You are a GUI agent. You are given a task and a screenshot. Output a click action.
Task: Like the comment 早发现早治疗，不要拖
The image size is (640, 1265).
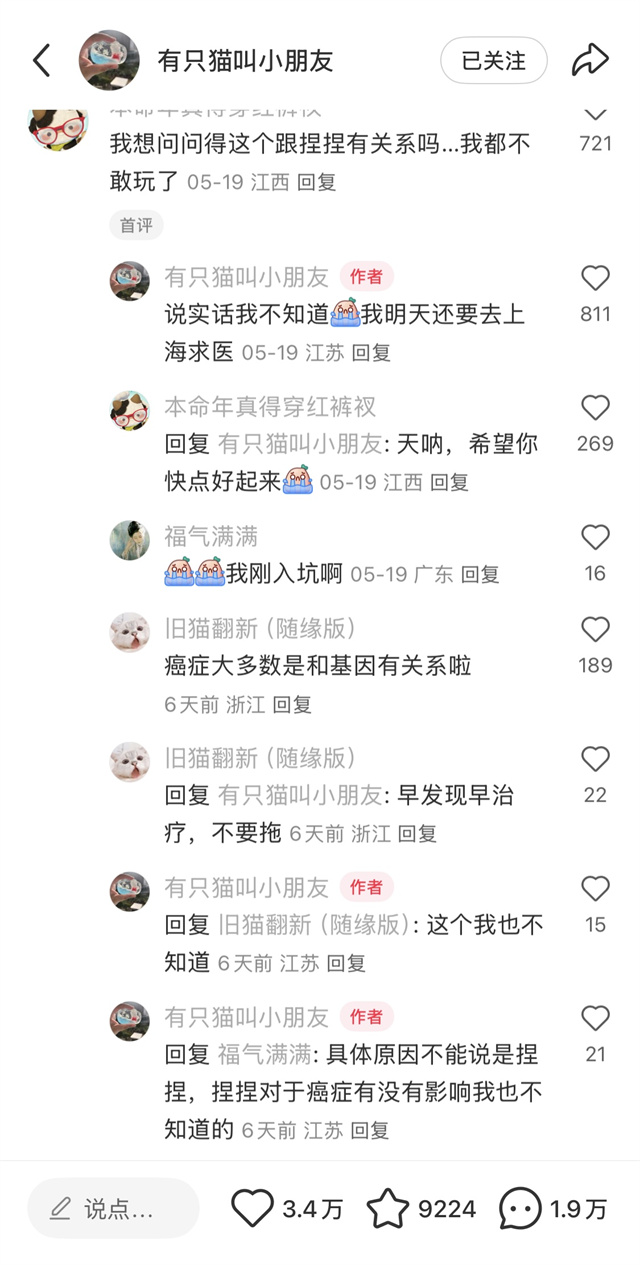coord(595,760)
